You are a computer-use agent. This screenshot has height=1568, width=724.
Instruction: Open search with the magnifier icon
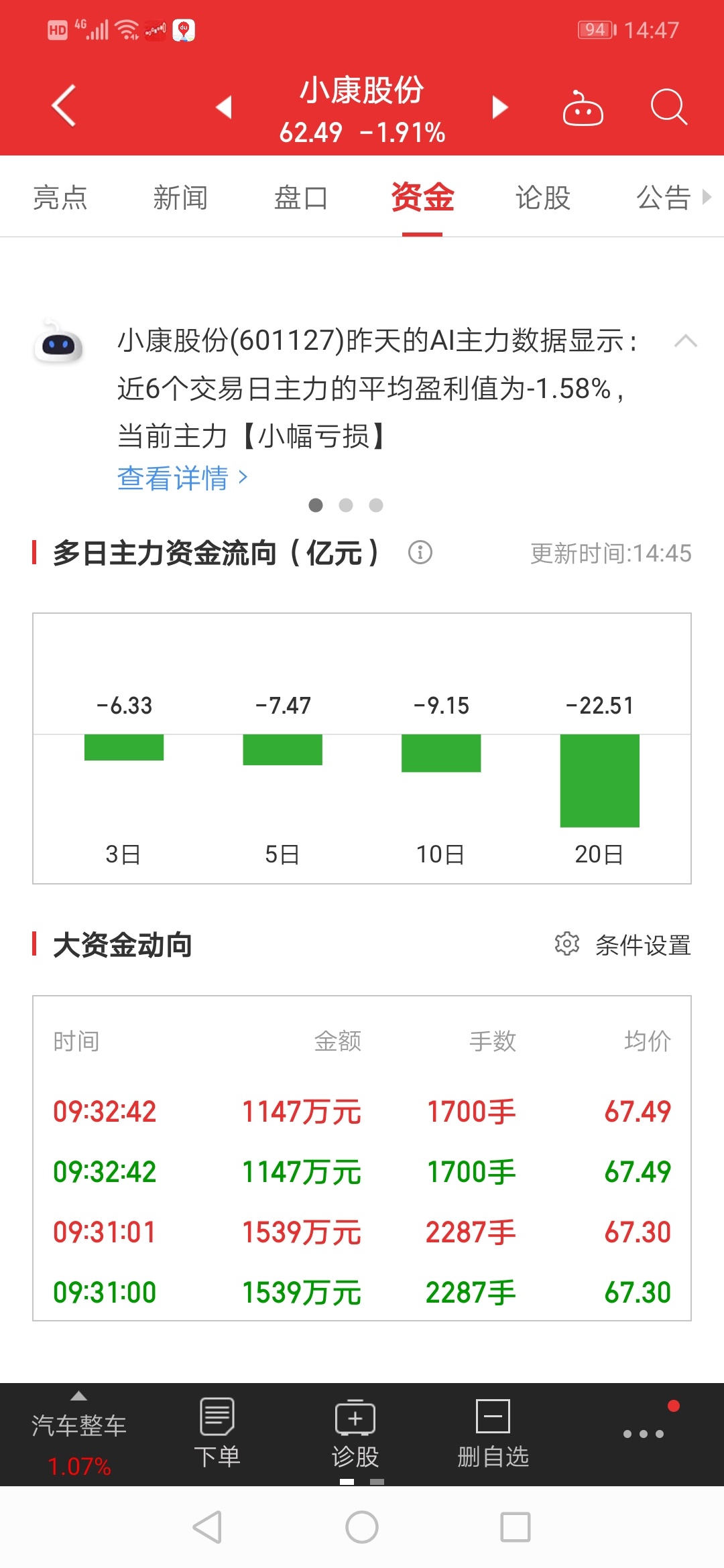(669, 107)
